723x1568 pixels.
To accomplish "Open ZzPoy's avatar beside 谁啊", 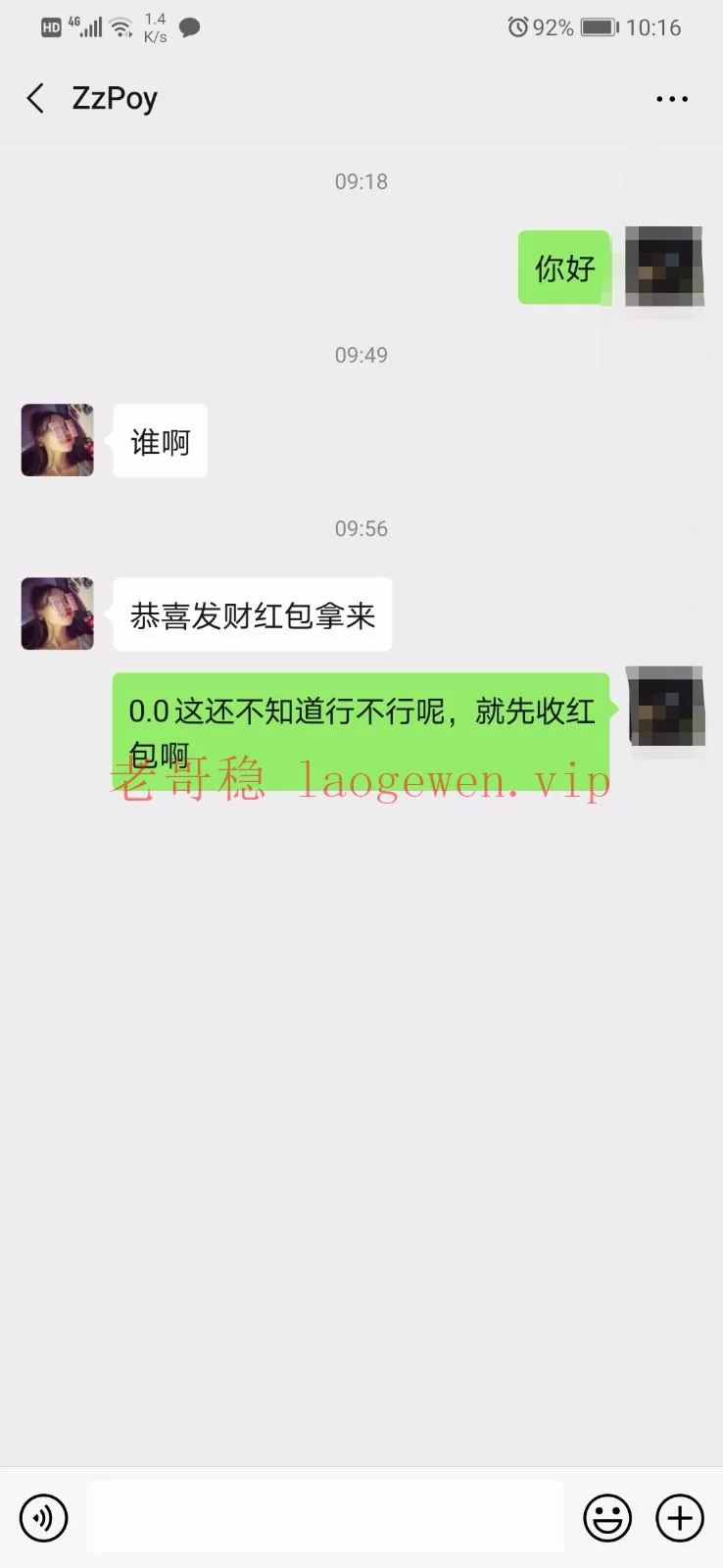I will click(x=58, y=441).
